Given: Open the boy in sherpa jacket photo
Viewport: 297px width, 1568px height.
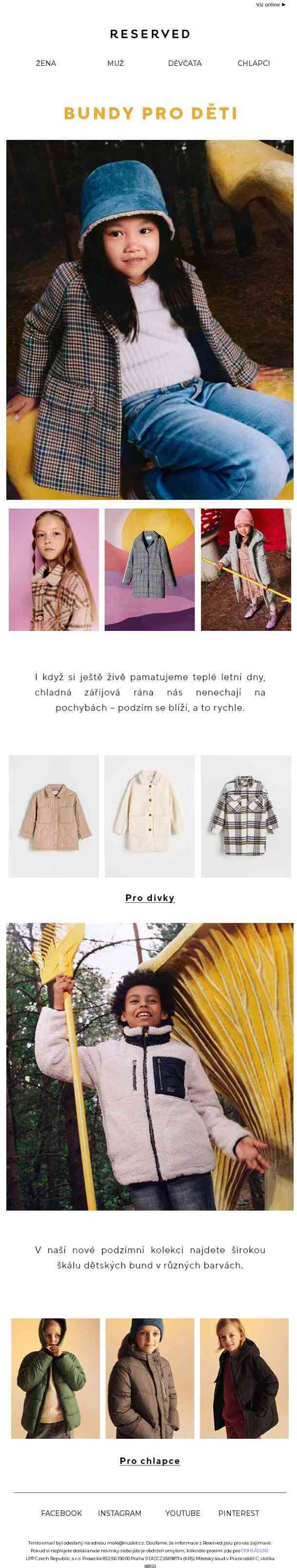Looking at the screenshot, I should pos(149,1065).
